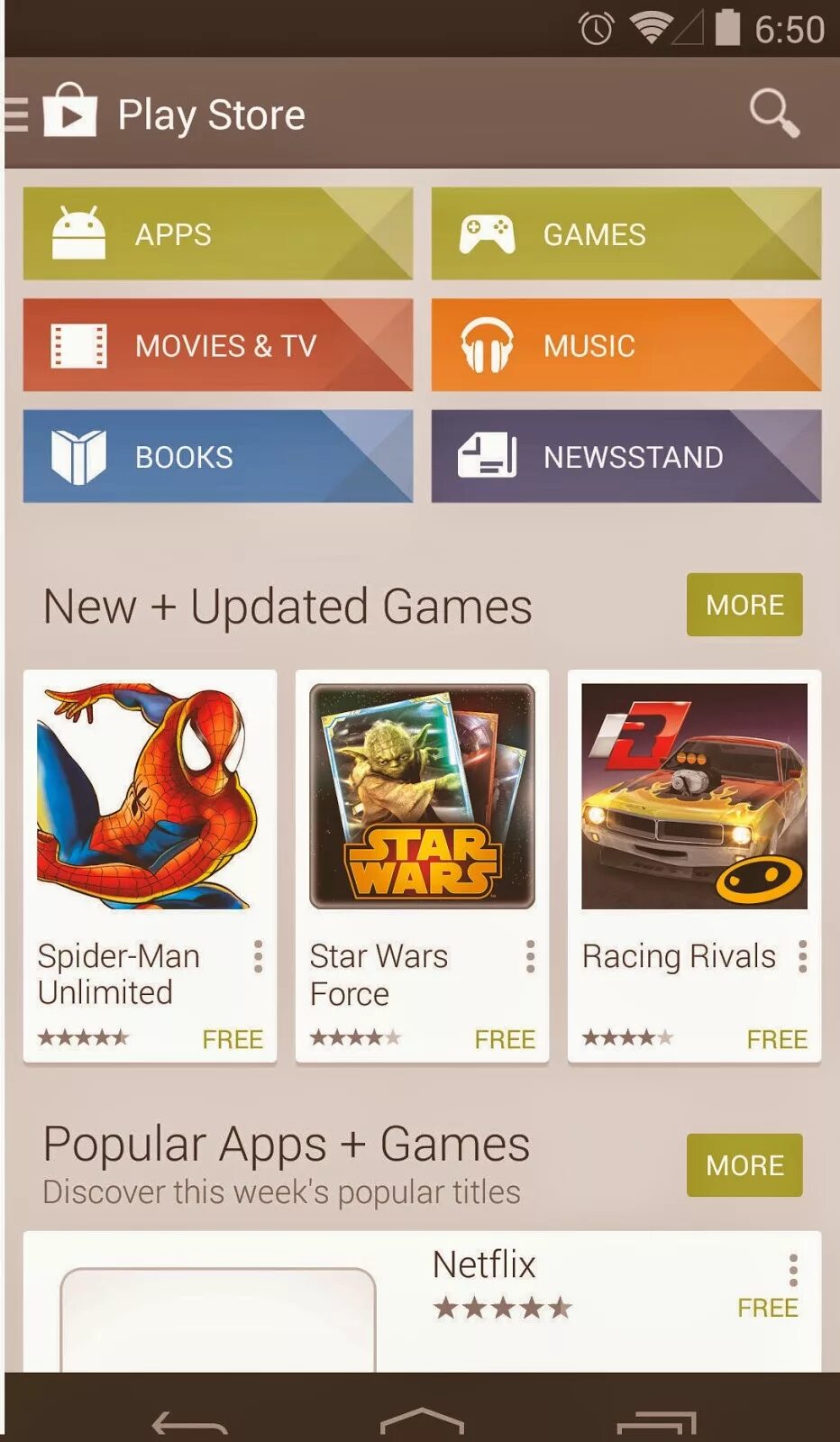Image resolution: width=840 pixels, height=1442 pixels.
Task: Browse the Games category
Action: pyautogui.click(x=626, y=233)
